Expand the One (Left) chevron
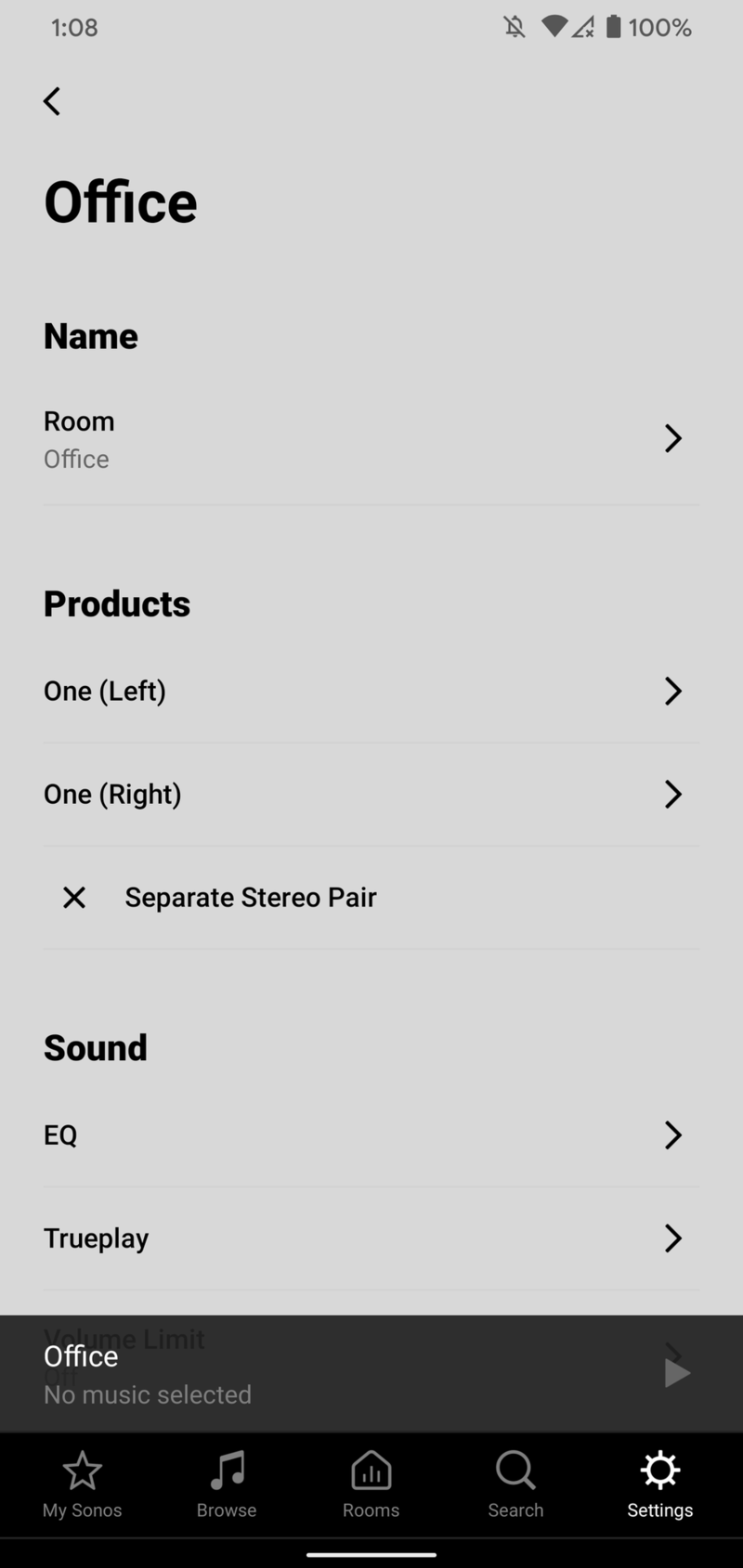743x1568 pixels. pos(673,691)
